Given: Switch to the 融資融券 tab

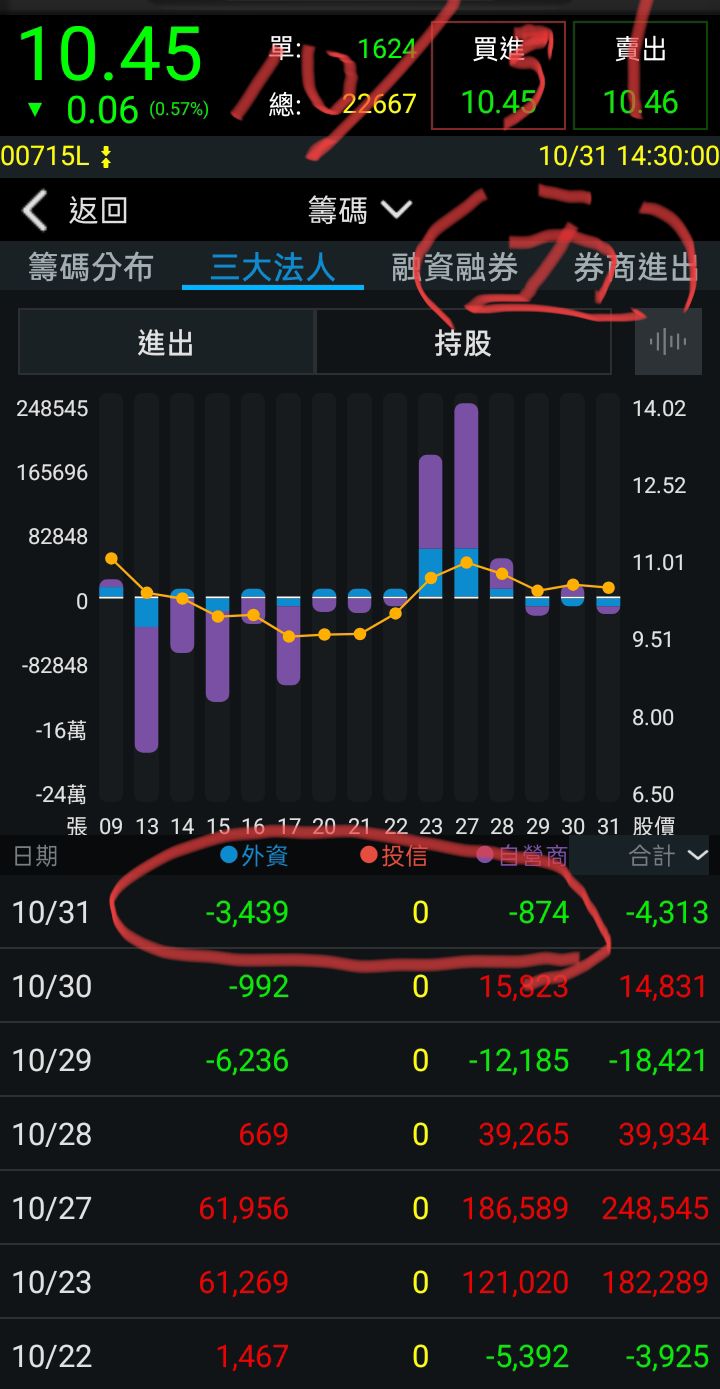Looking at the screenshot, I should [x=455, y=268].
